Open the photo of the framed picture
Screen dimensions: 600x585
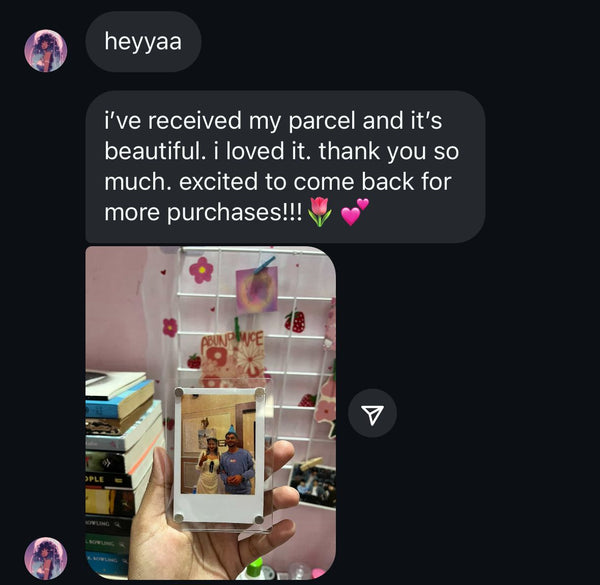(x=210, y=412)
